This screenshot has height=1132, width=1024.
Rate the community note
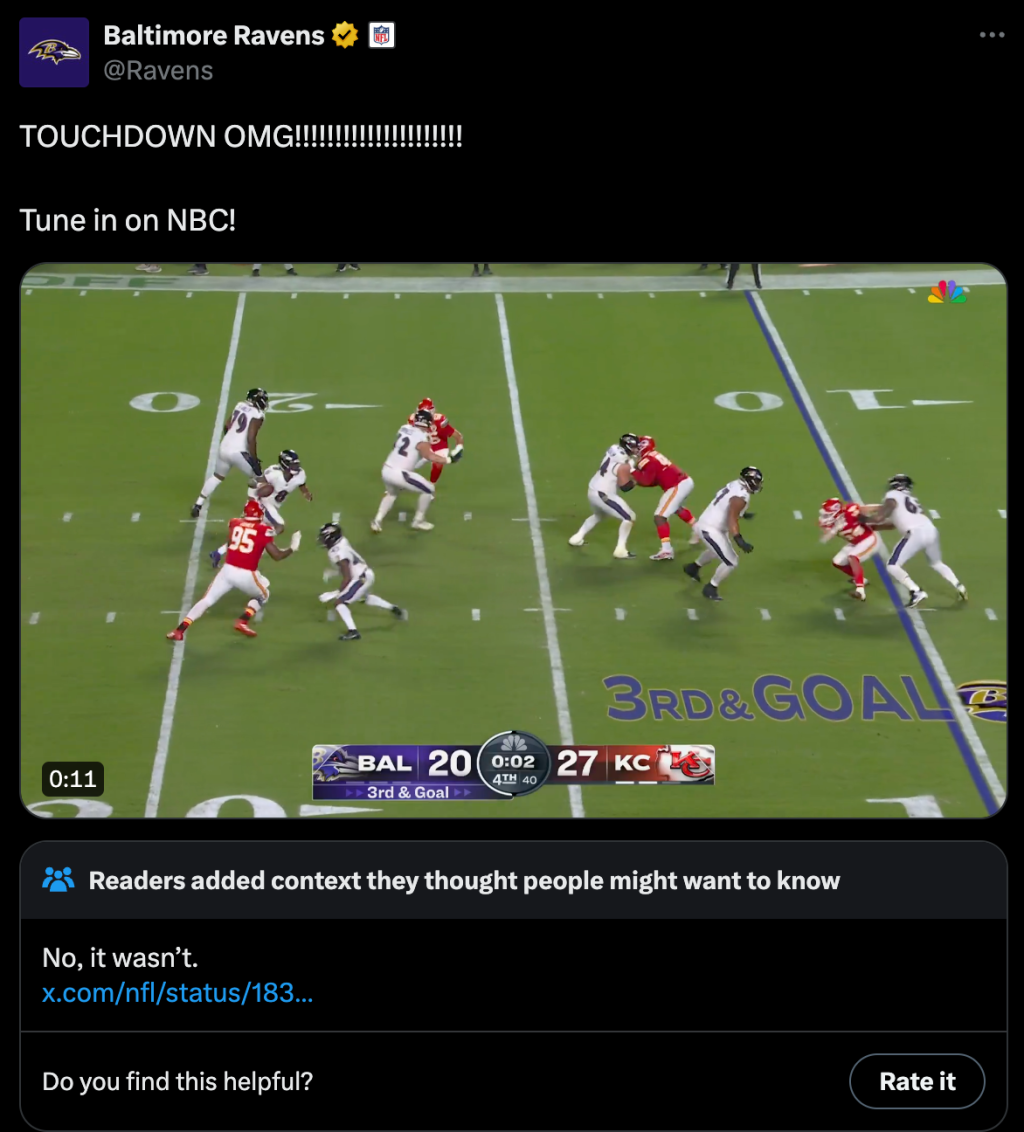click(x=916, y=1081)
